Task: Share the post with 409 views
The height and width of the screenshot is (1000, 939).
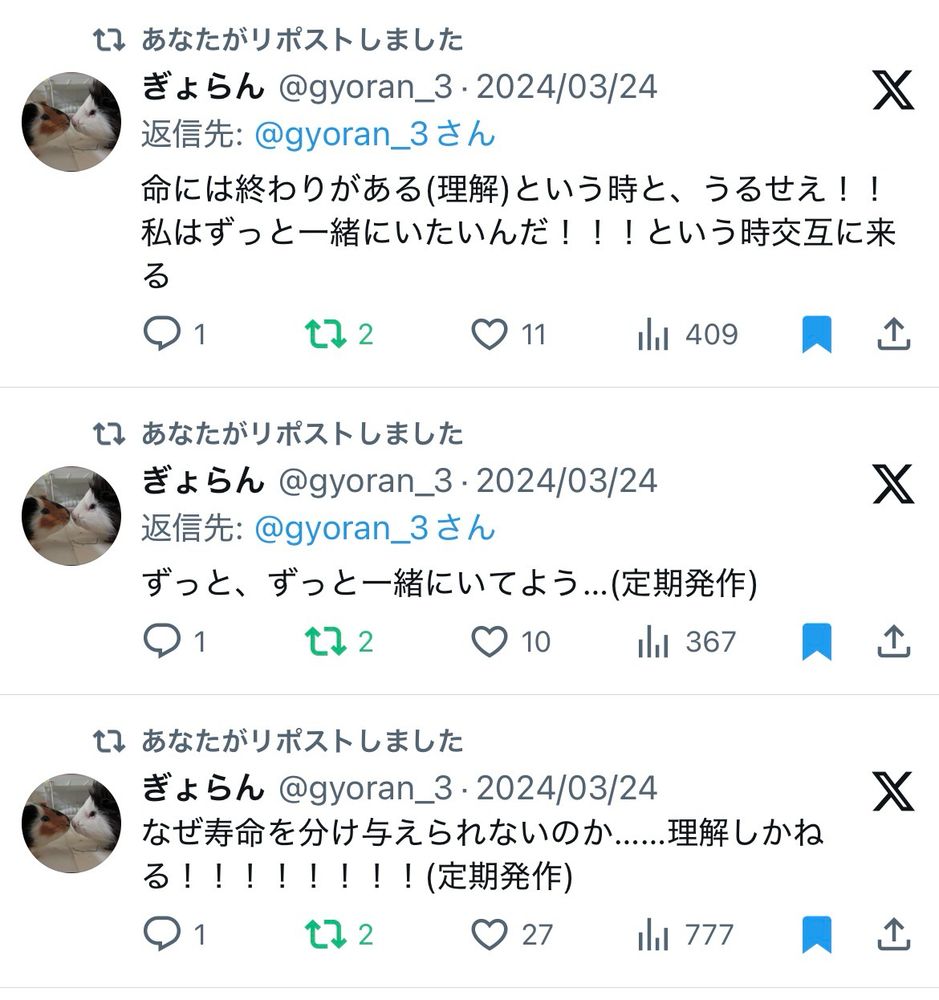Action: (x=894, y=334)
